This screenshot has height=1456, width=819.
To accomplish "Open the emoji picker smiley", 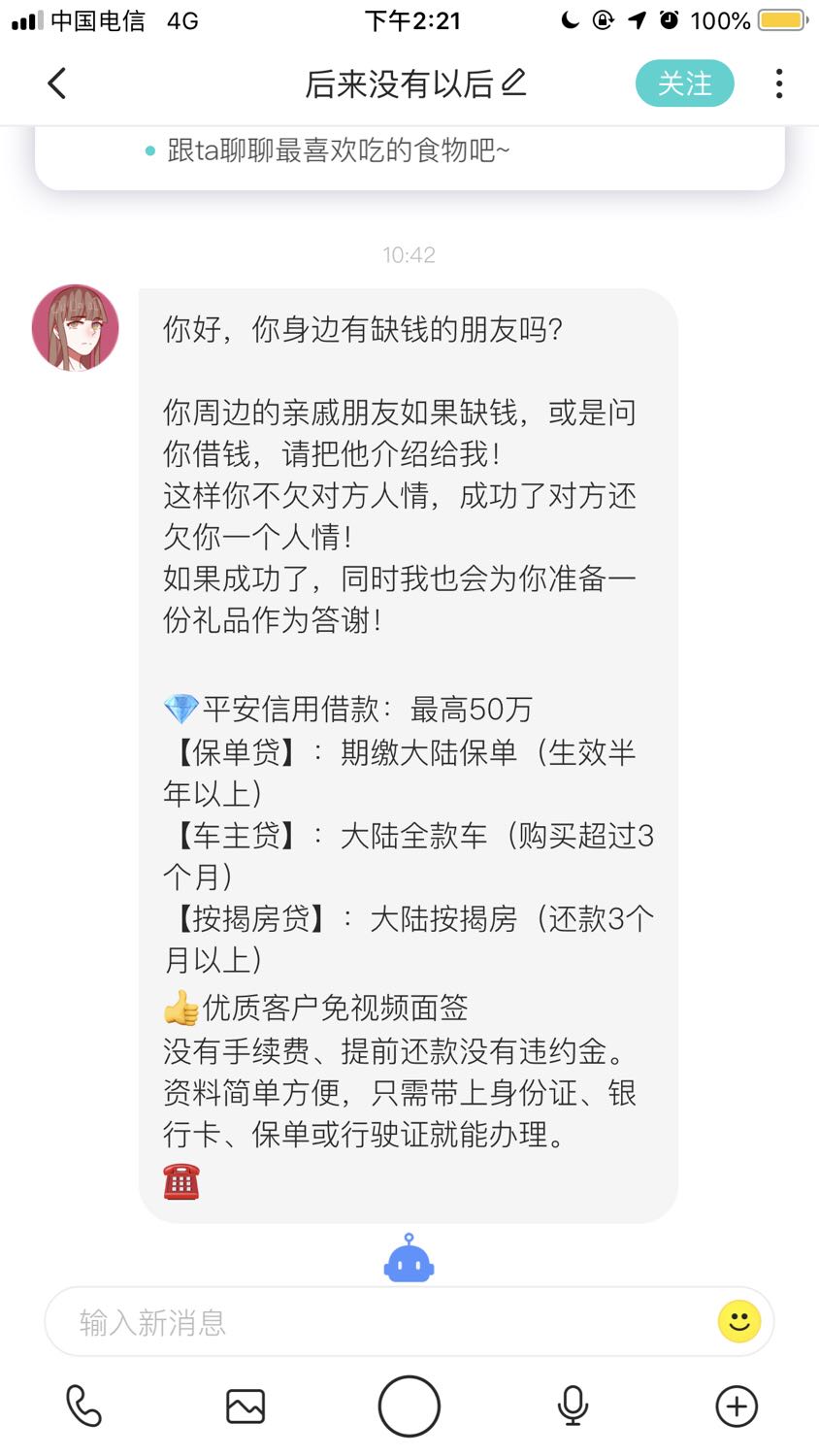I will tap(739, 1322).
